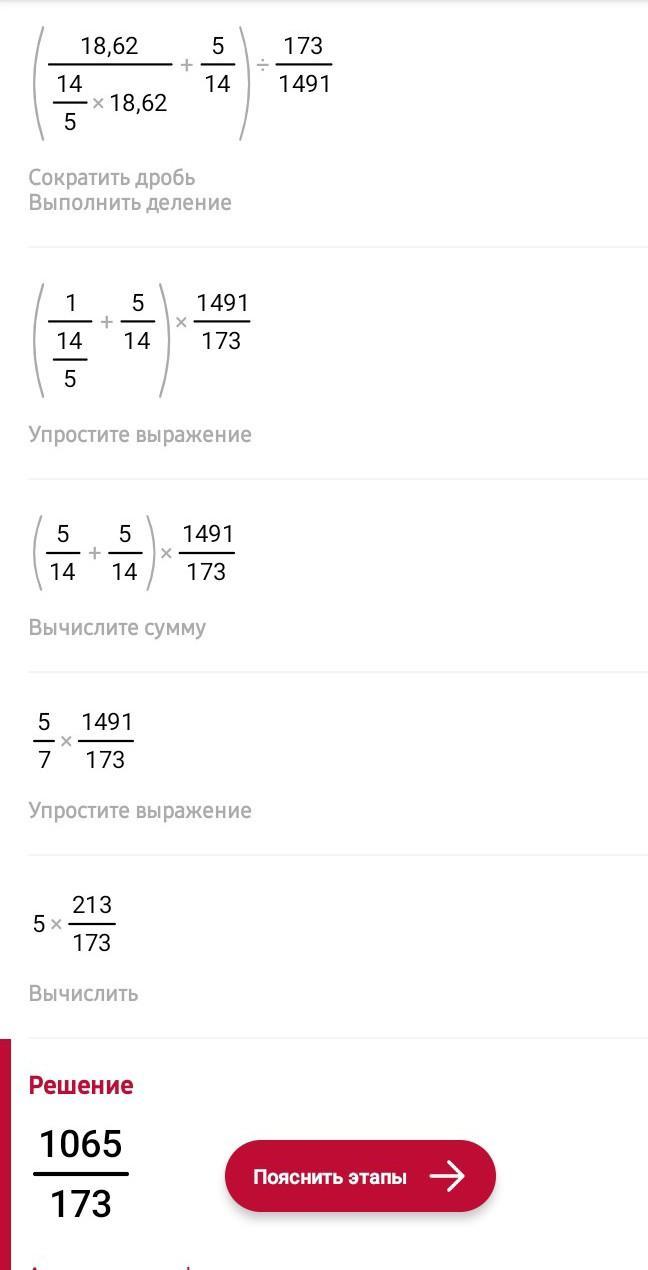The image size is (648, 1270).
Task: Tap the Пояснить этапы button
Action: pyautogui.click(x=360, y=1176)
